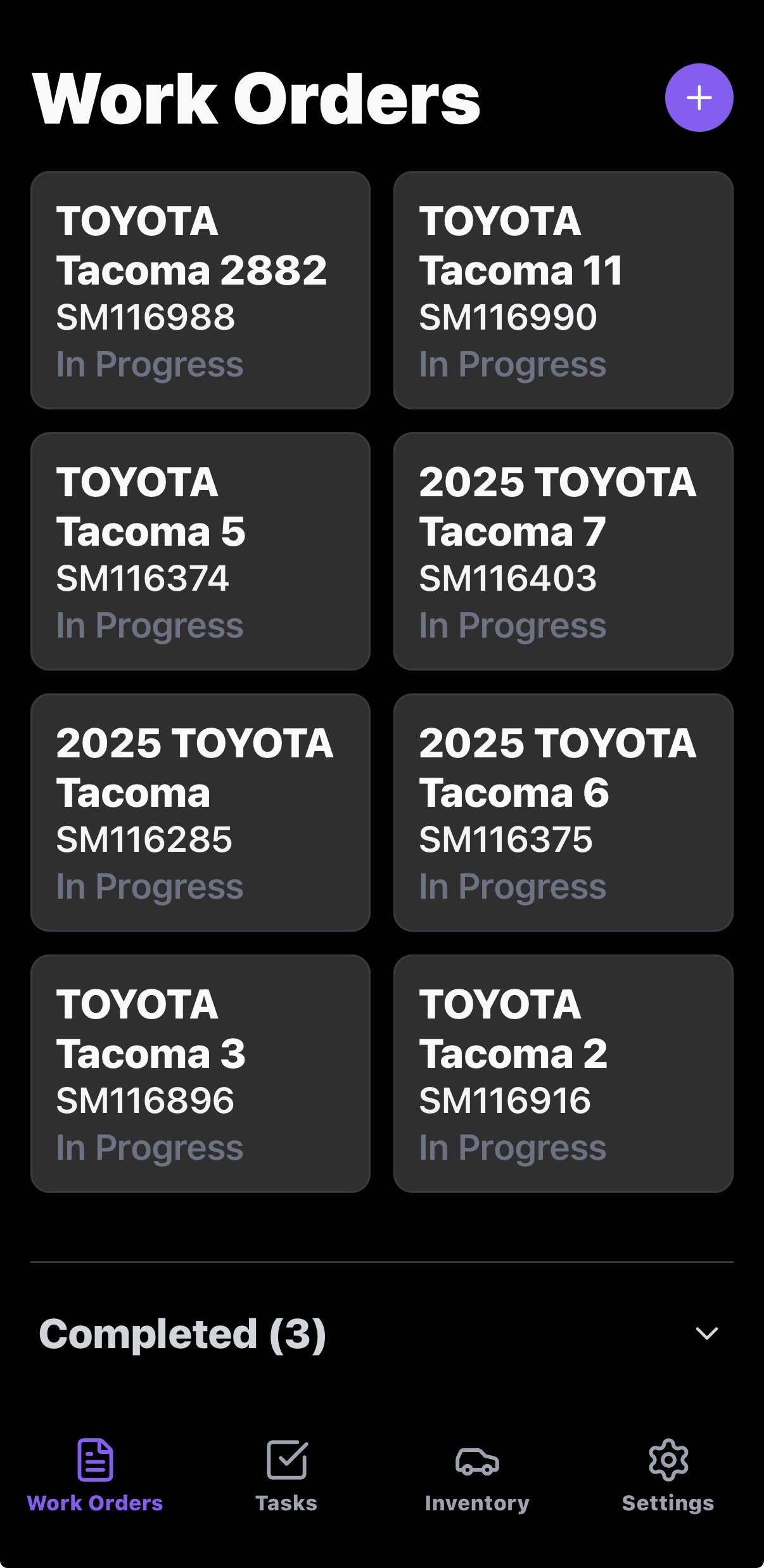Open work order SM116374 Tacoma 5
This screenshot has height=1568, width=764.
point(200,551)
